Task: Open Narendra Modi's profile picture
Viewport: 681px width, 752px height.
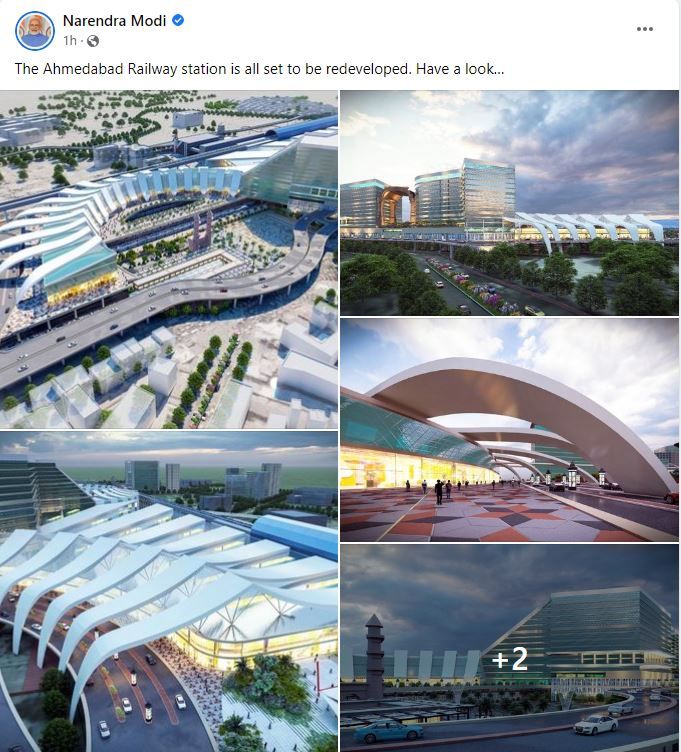Action: (34, 30)
